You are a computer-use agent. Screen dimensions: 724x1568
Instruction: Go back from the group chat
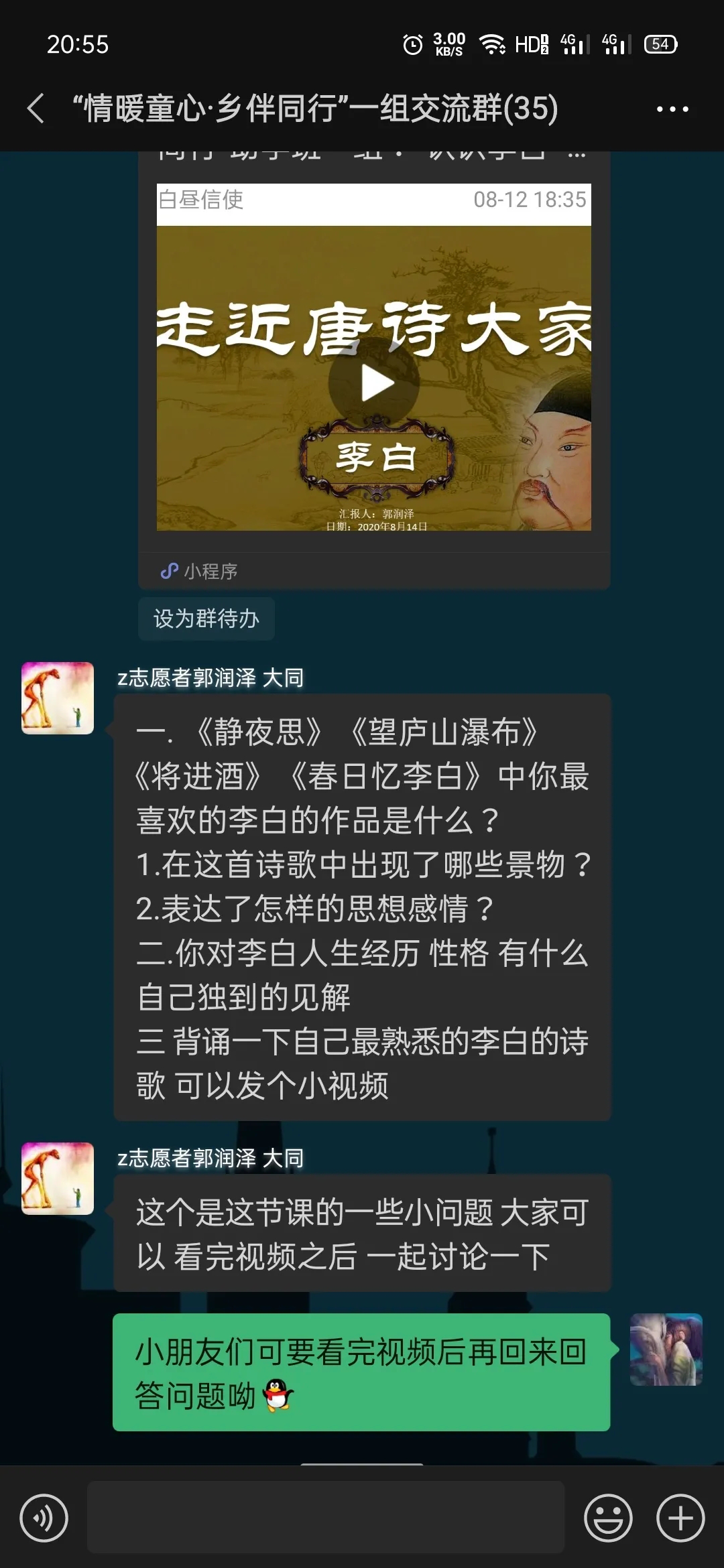coord(36,109)
